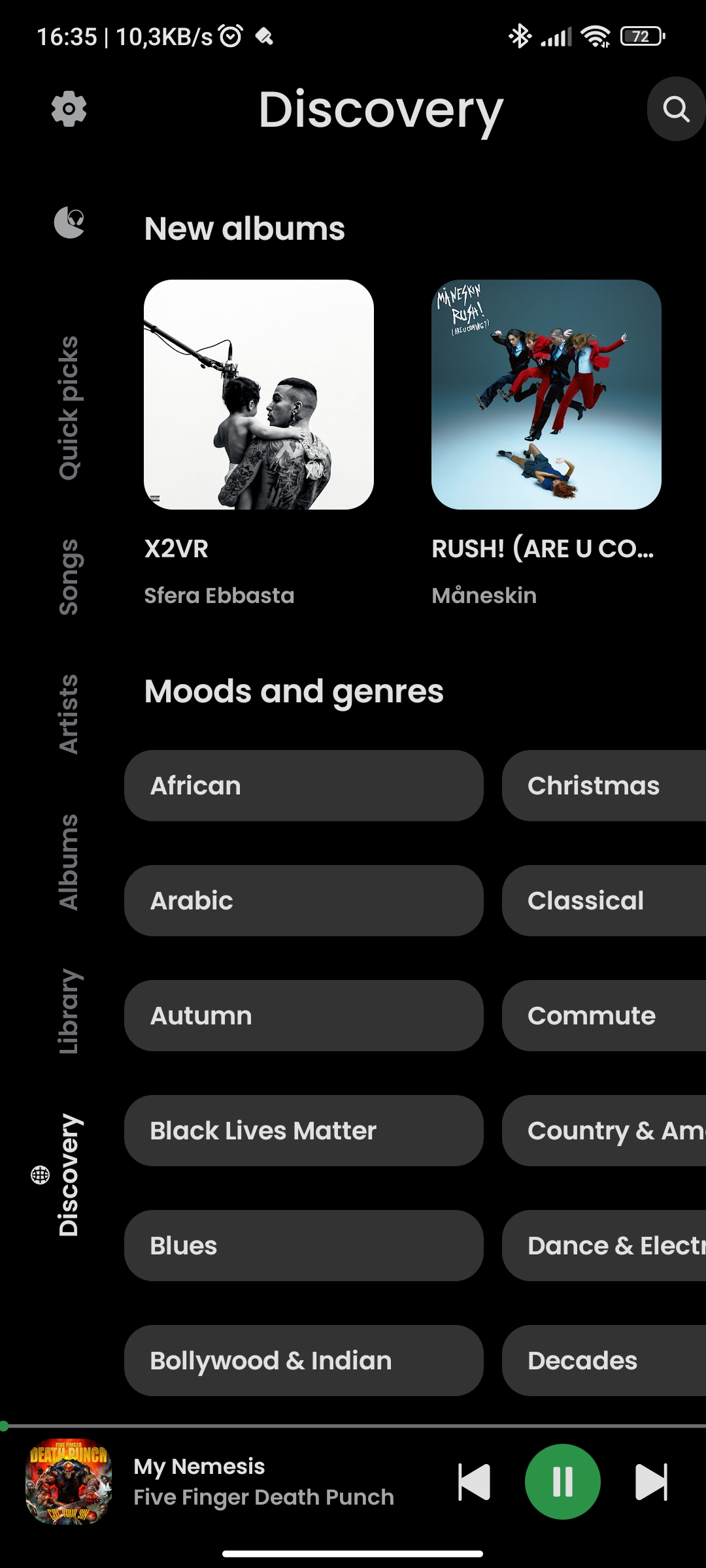Open the X2VR album by Sfera Ebbasta
The image size is (706, 1568).
pyautogui.click(x=258, y=395)
